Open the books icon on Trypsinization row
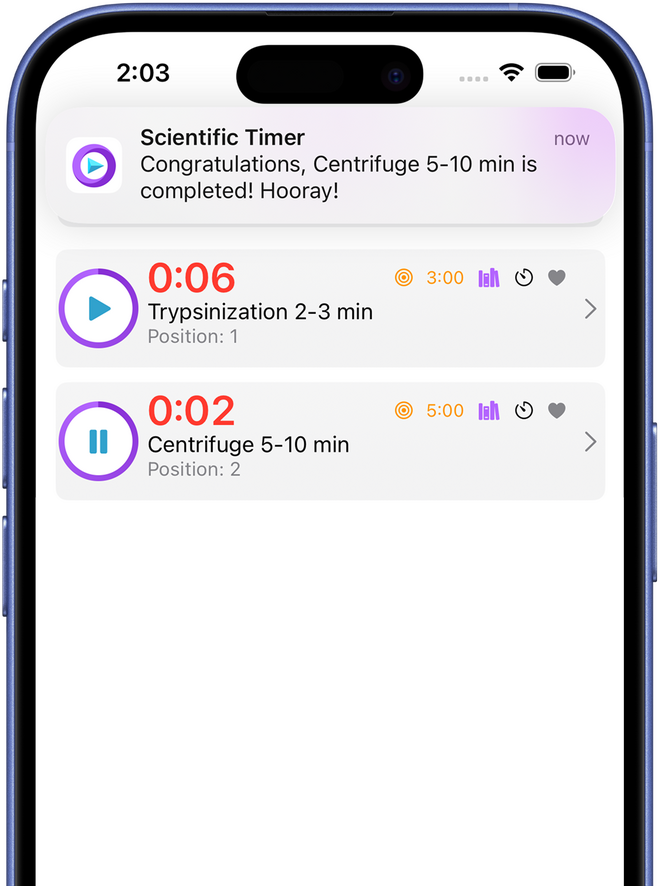Screen dimensions: 660x886 (489, 278)
